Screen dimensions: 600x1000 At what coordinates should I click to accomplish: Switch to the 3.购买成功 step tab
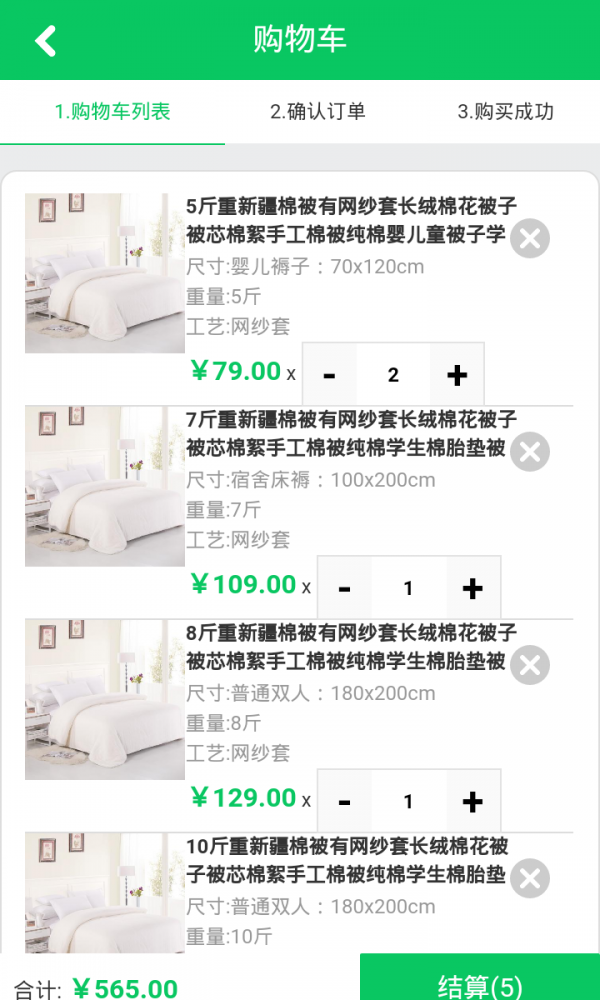coord(505,112)
